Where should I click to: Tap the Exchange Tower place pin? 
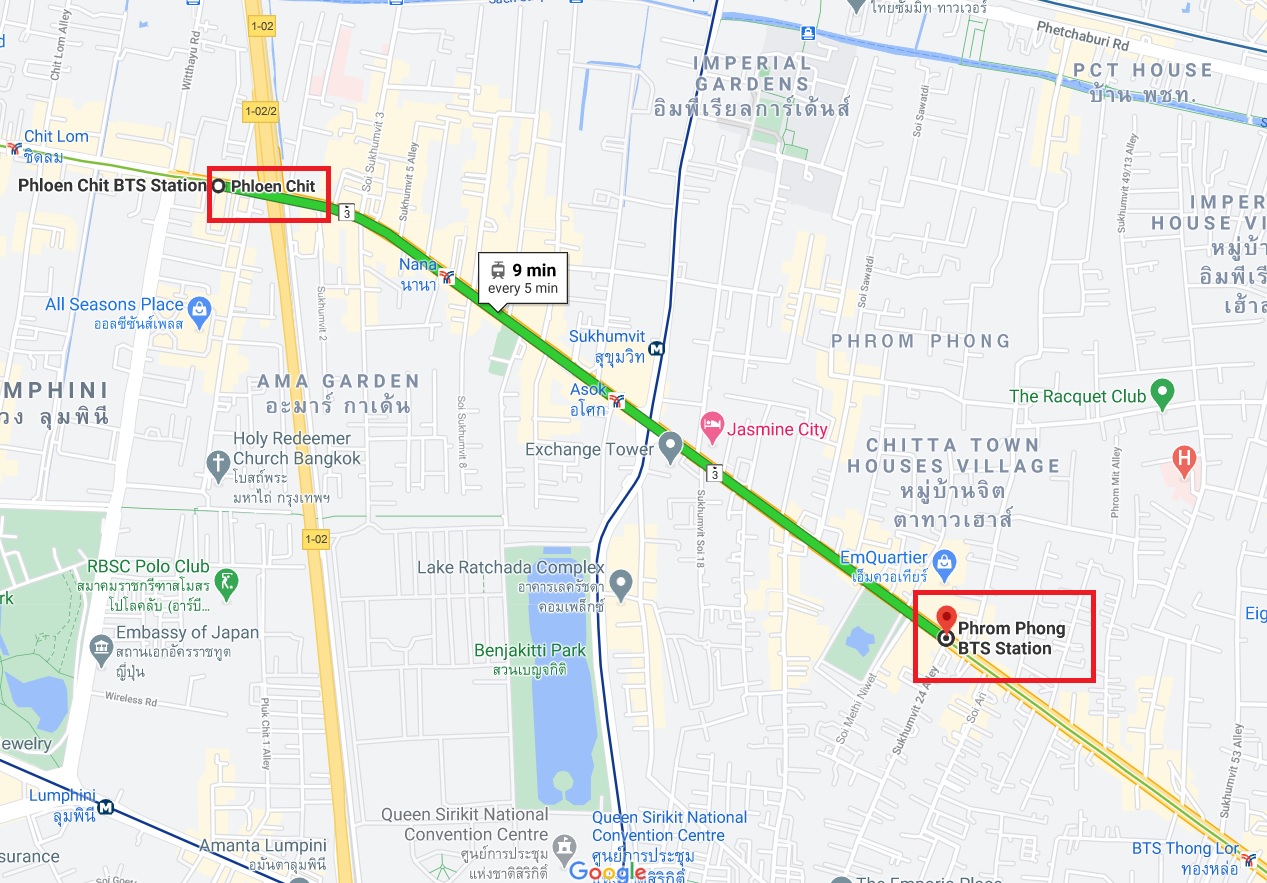[x=669, y=442]
